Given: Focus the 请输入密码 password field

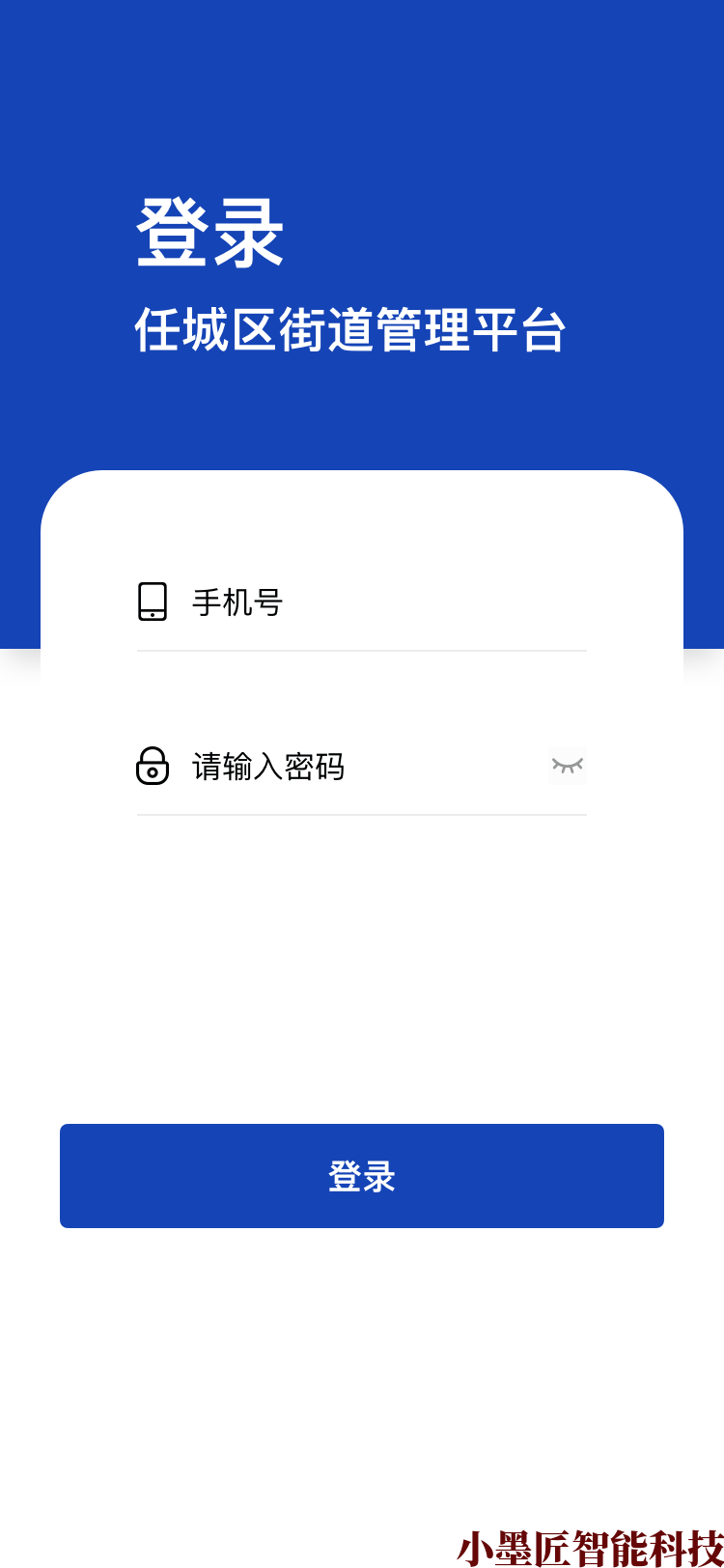Looking at the screenshot, I should pos(357,767).
